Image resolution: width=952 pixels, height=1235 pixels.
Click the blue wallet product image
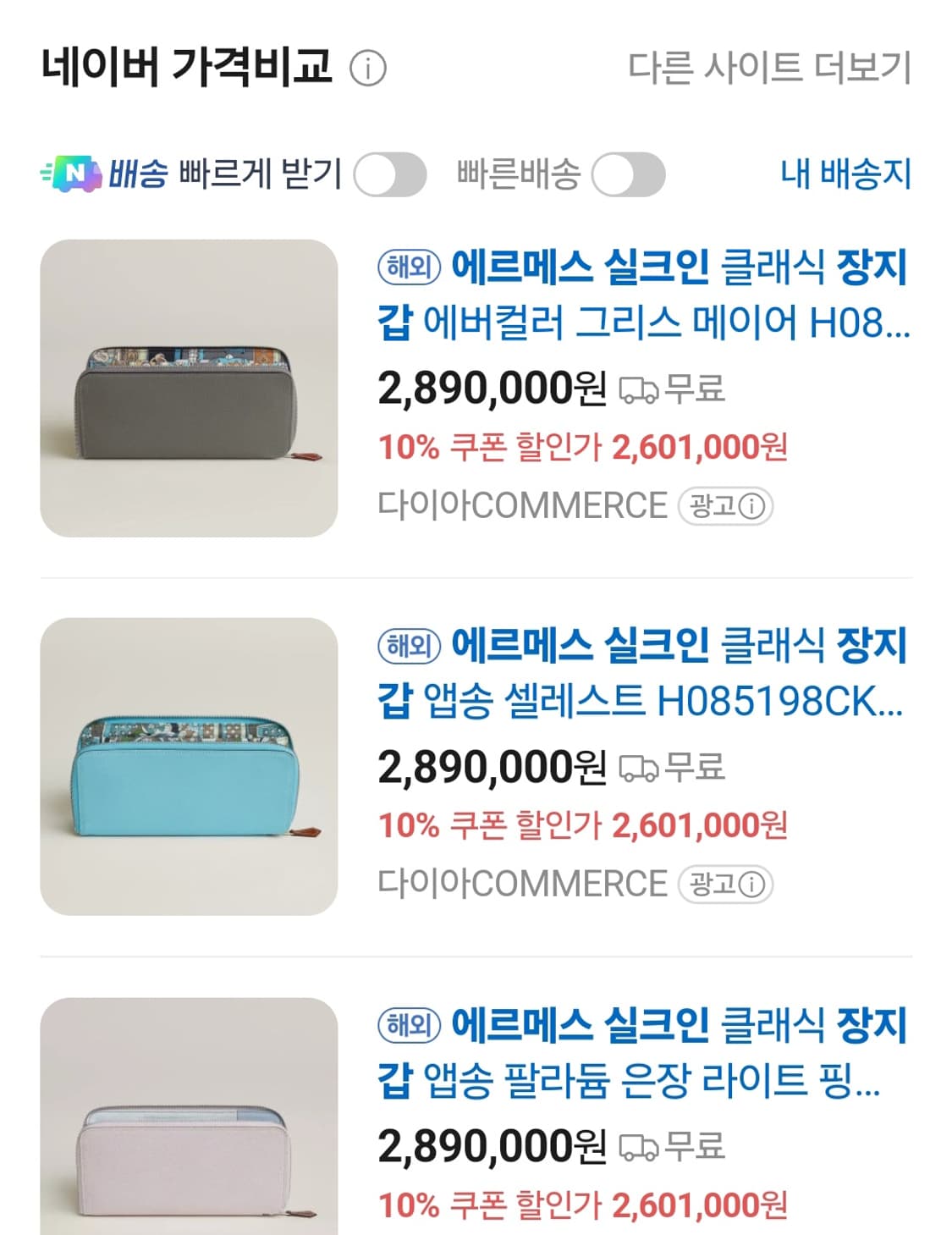pos(190,768)
